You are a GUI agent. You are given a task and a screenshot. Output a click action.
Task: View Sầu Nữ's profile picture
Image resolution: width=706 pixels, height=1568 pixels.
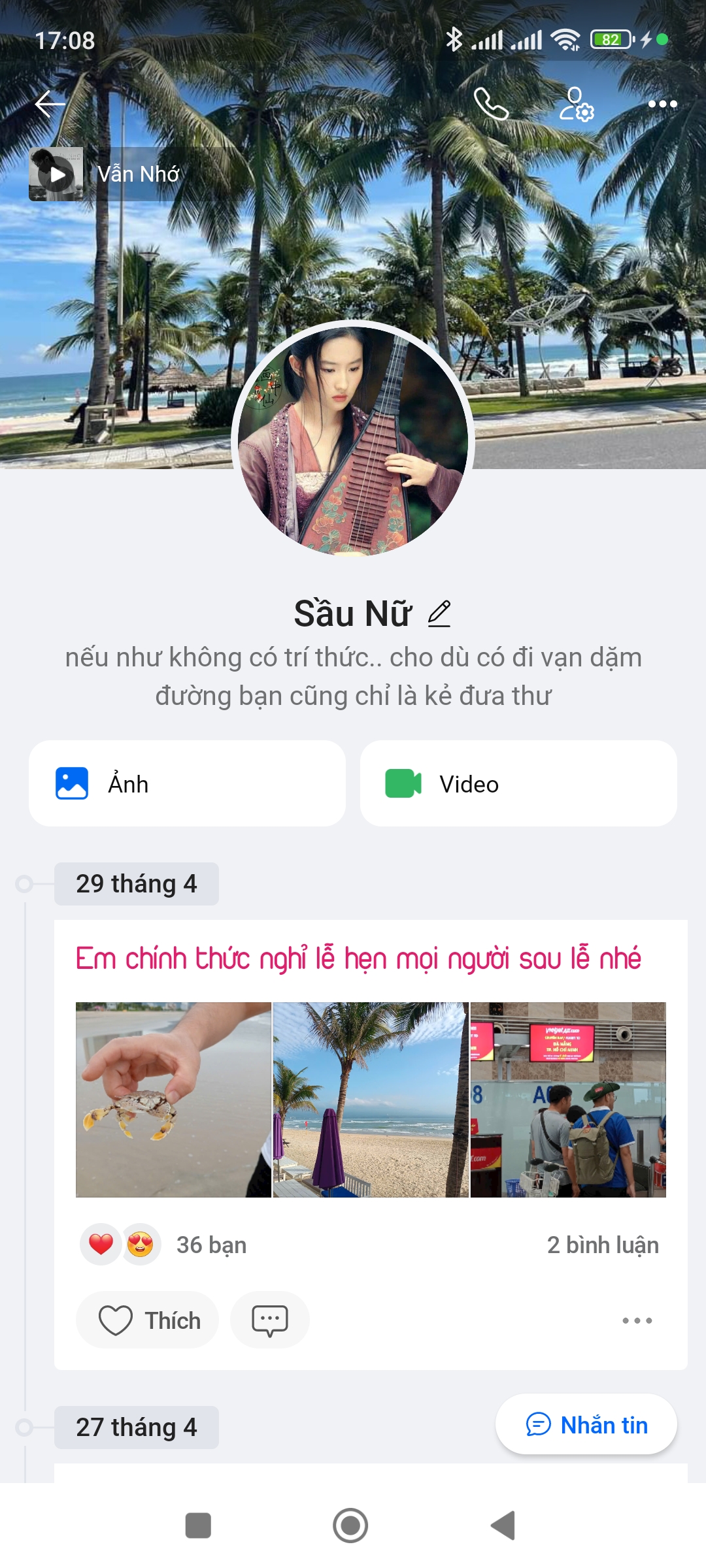pos(353,441)
